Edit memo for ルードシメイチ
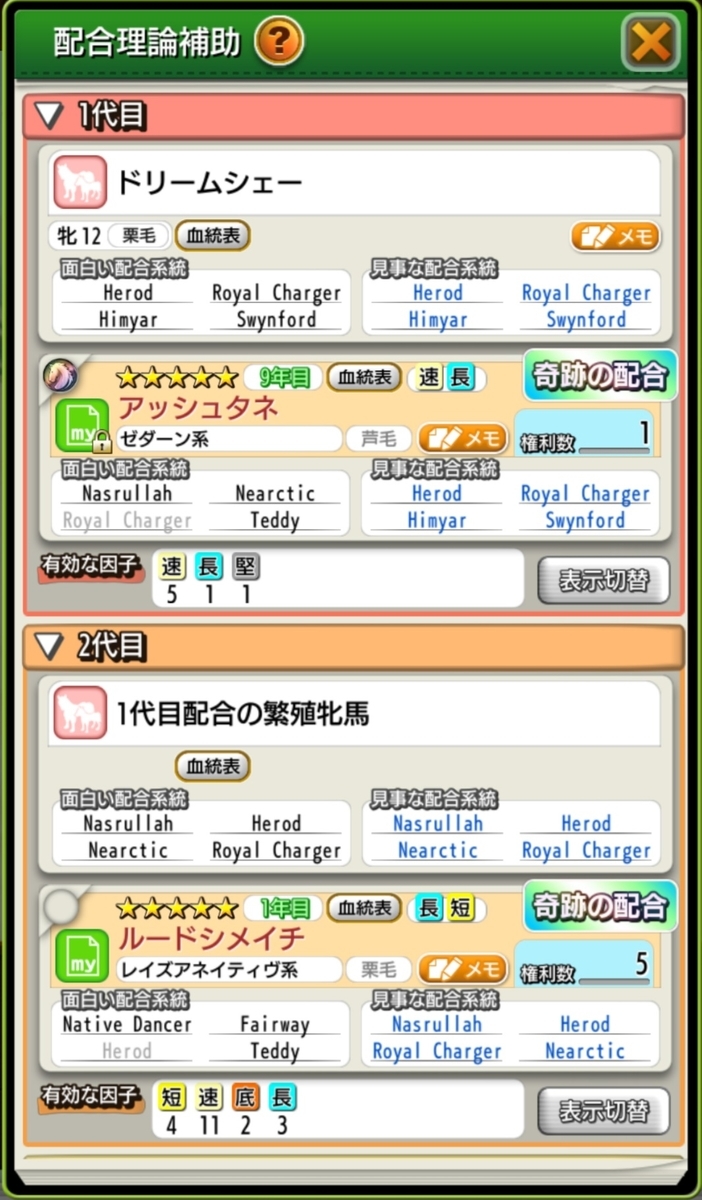This screenshot has height=1200, width=702. (x=462, y=969)
